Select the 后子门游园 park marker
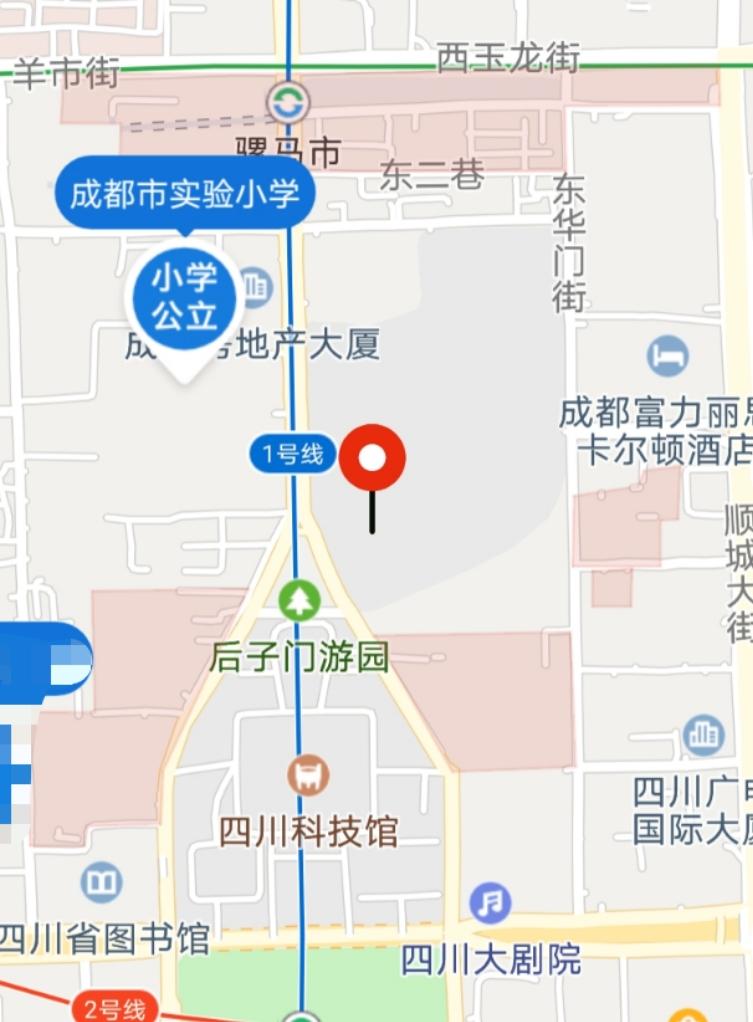This screenshot has width=753, height=1022. (x=298, y=601)
